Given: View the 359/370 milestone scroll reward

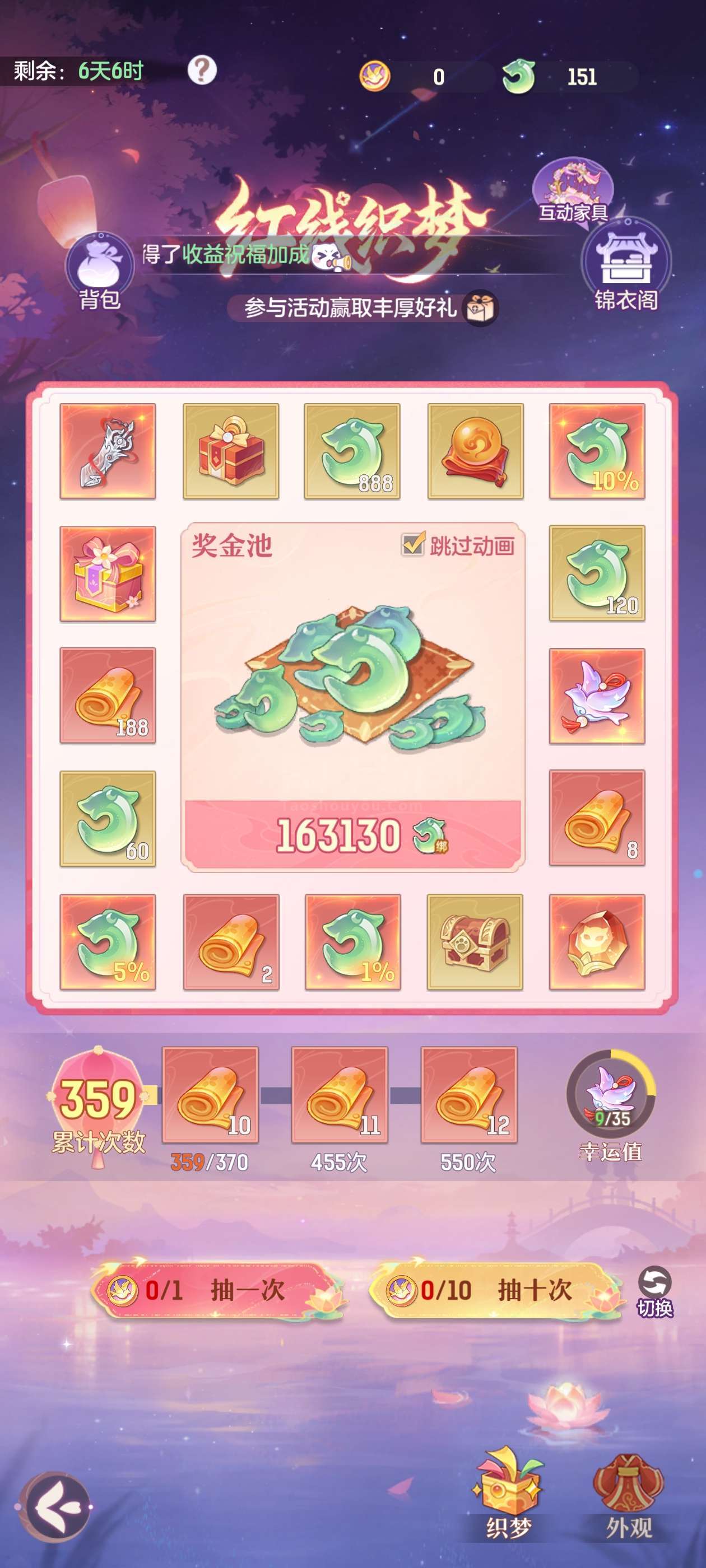Looking at the screenshot, I should point(210,1094).
